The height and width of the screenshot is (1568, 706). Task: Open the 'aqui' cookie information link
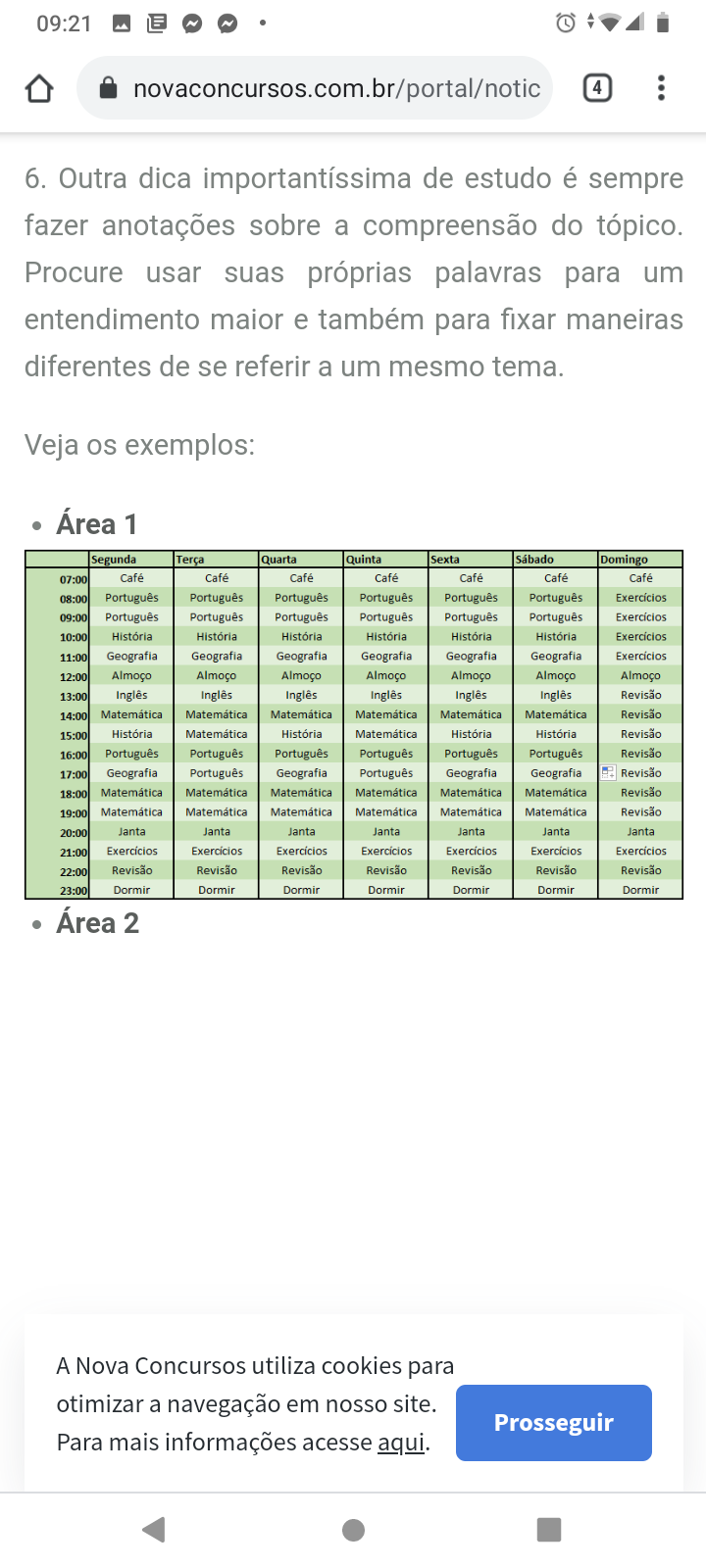click(x=400, y=1443)
